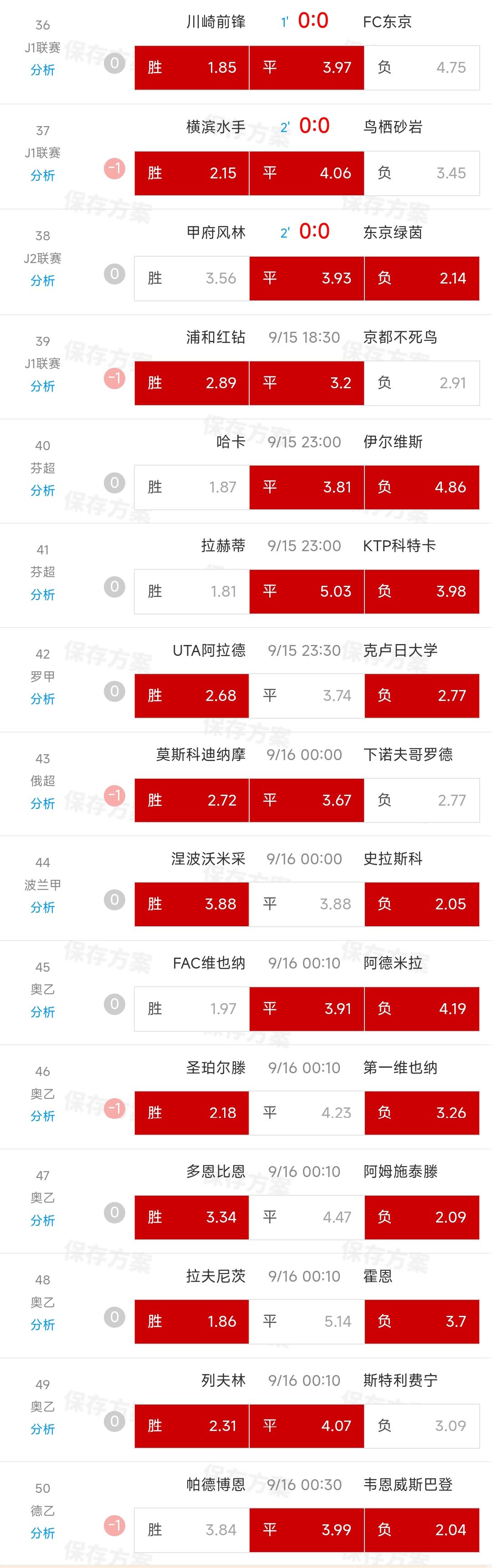Open 分析 for match 43 莫斯科迪纳摩
492x1568 pixels.
(x=43, y=803)
